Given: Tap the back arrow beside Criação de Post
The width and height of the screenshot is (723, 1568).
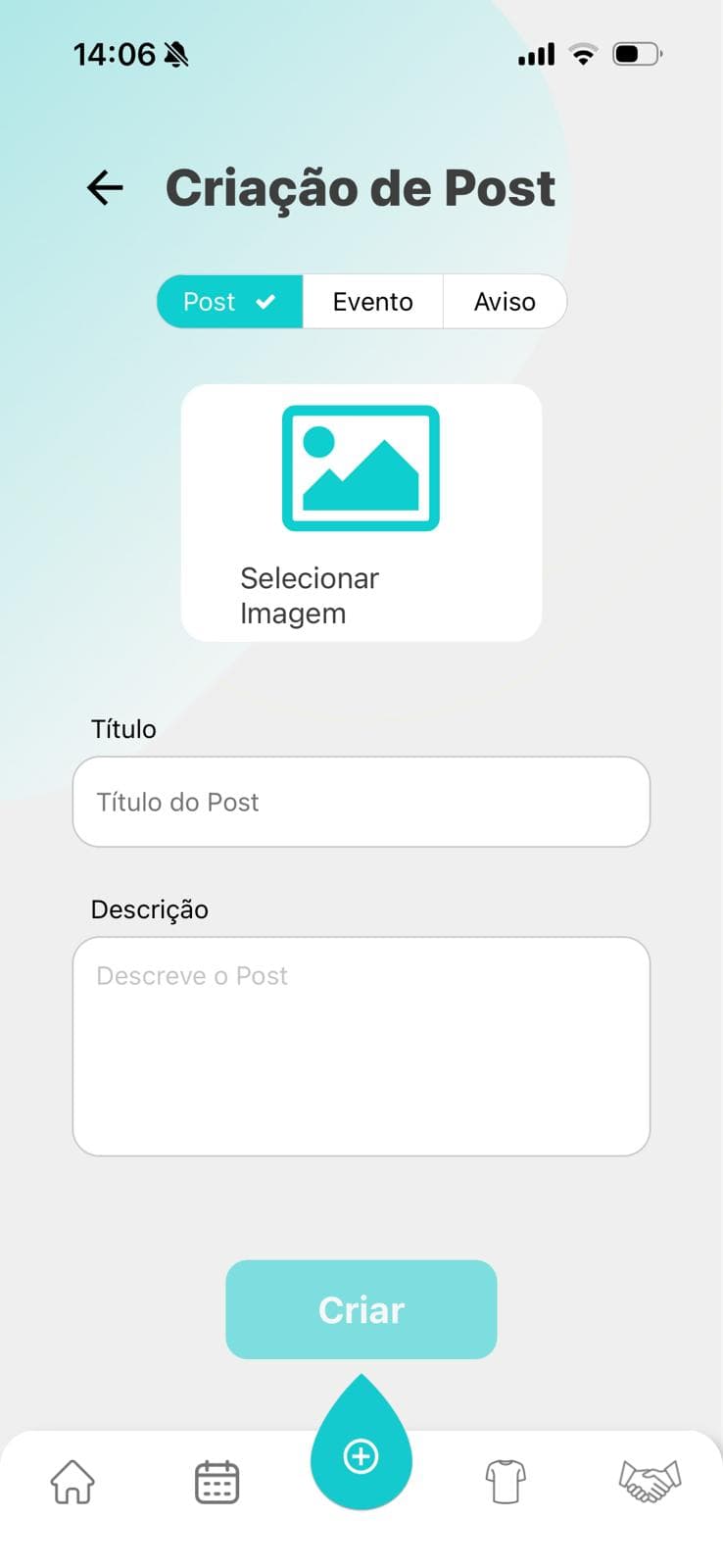Looking at the screenshot, I should pos(104,187).
